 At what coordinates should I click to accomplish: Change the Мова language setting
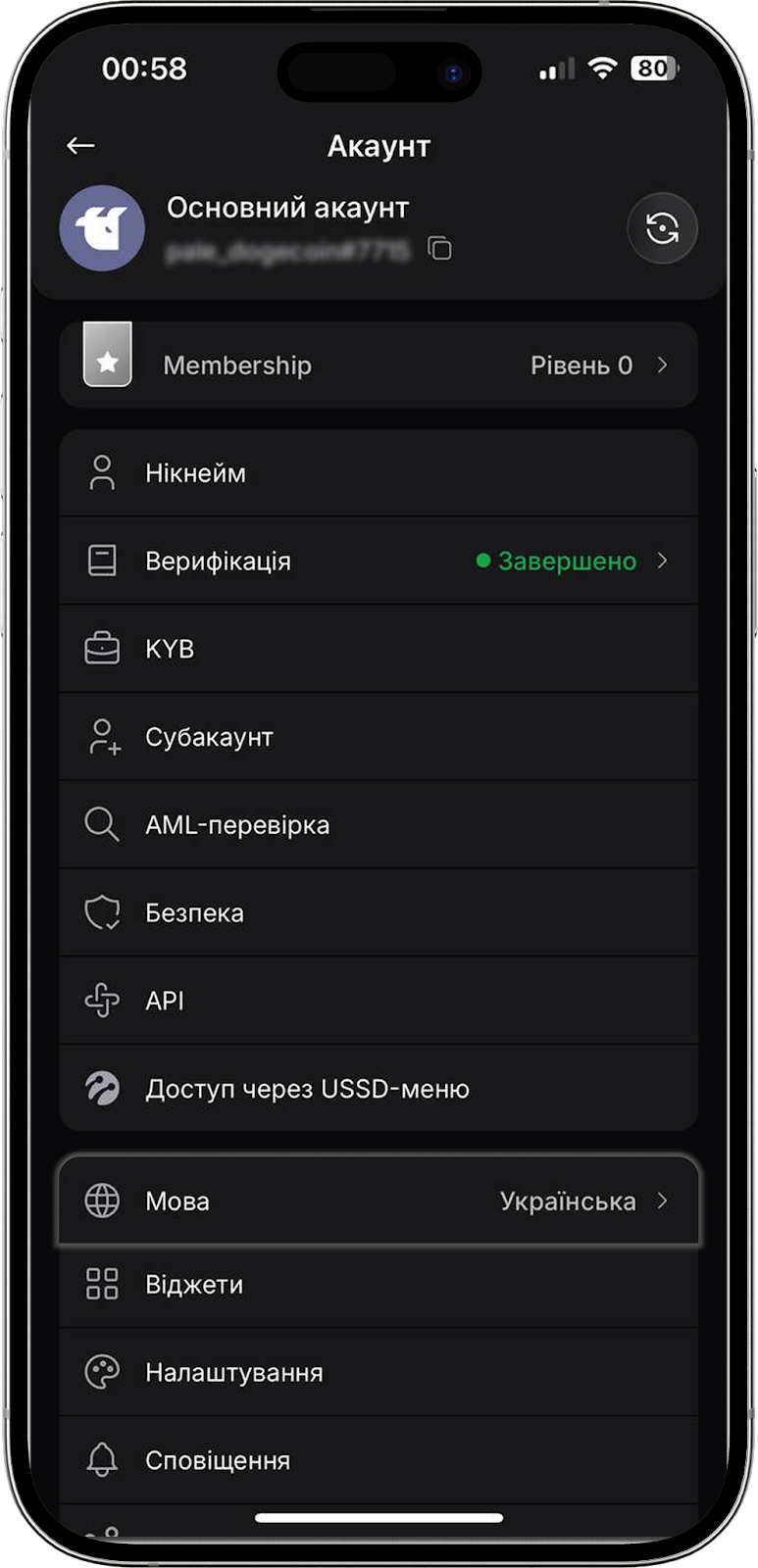pyautogui.click(x=379, y=1201)
